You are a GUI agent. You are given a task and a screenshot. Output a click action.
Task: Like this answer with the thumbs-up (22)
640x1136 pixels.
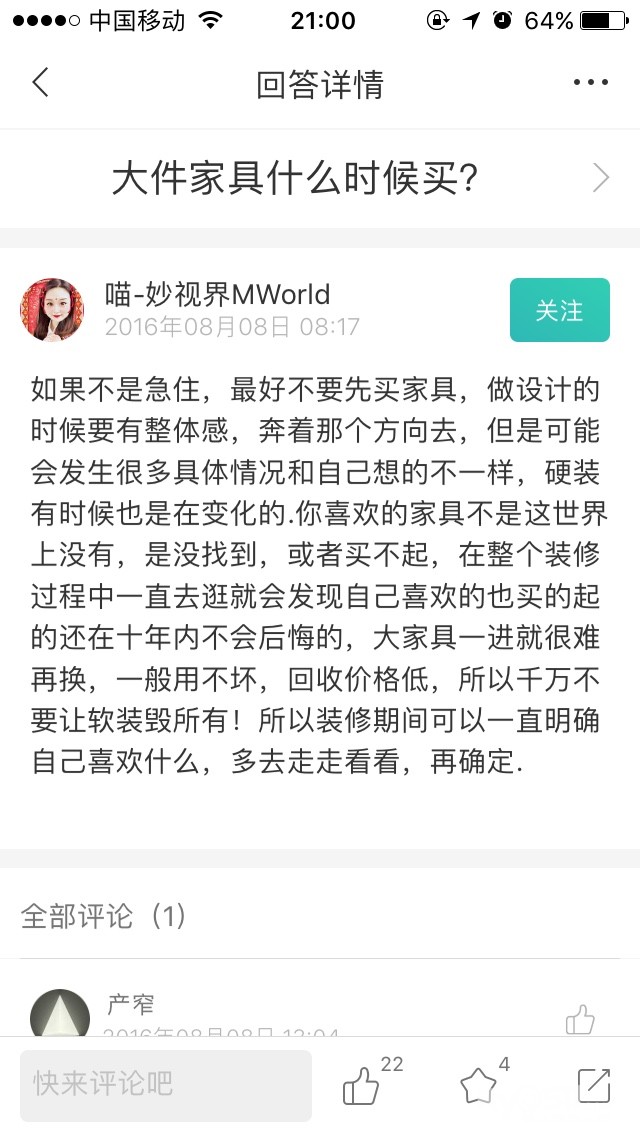[361, 1087]
